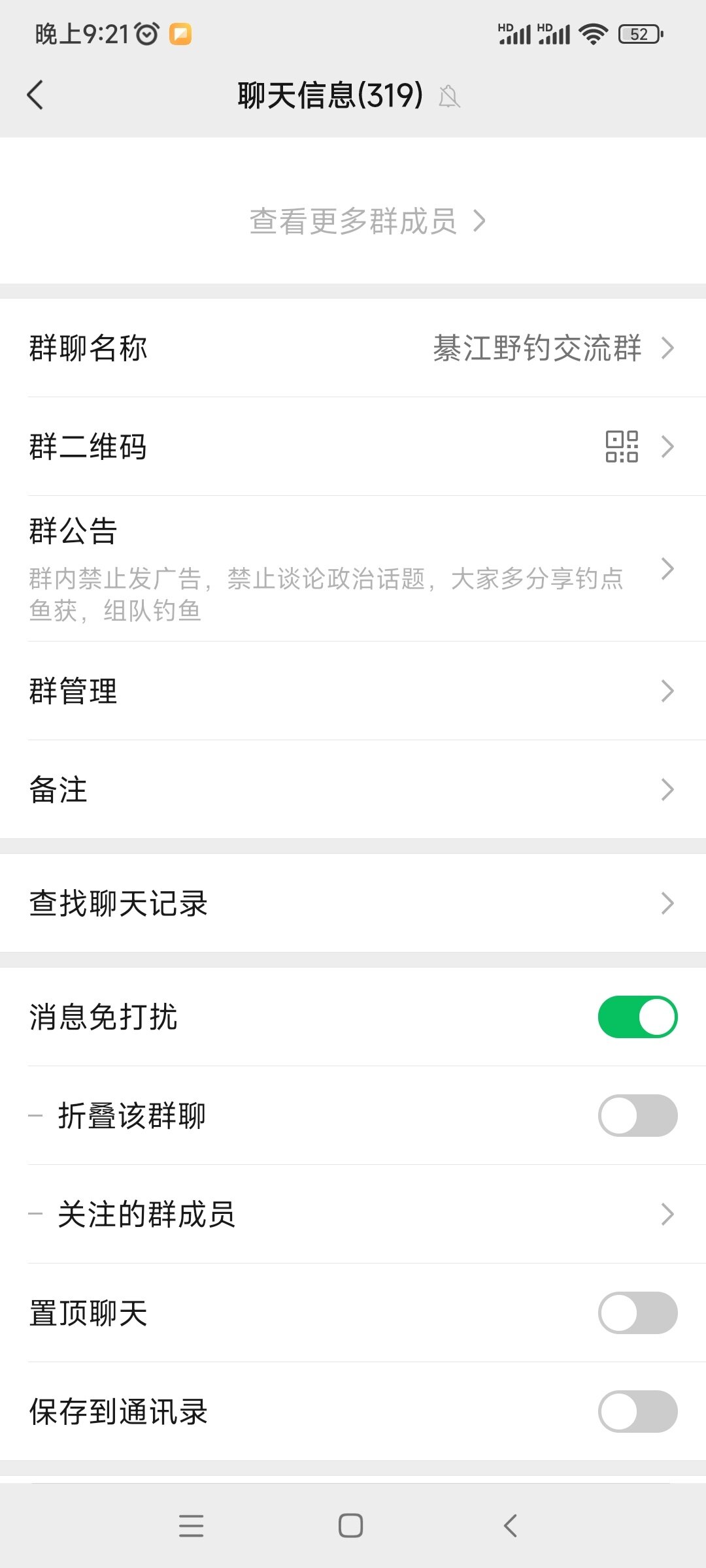The image size is (706, 1568).
Task: Go back from chat info page
Action: coord(36,95)
